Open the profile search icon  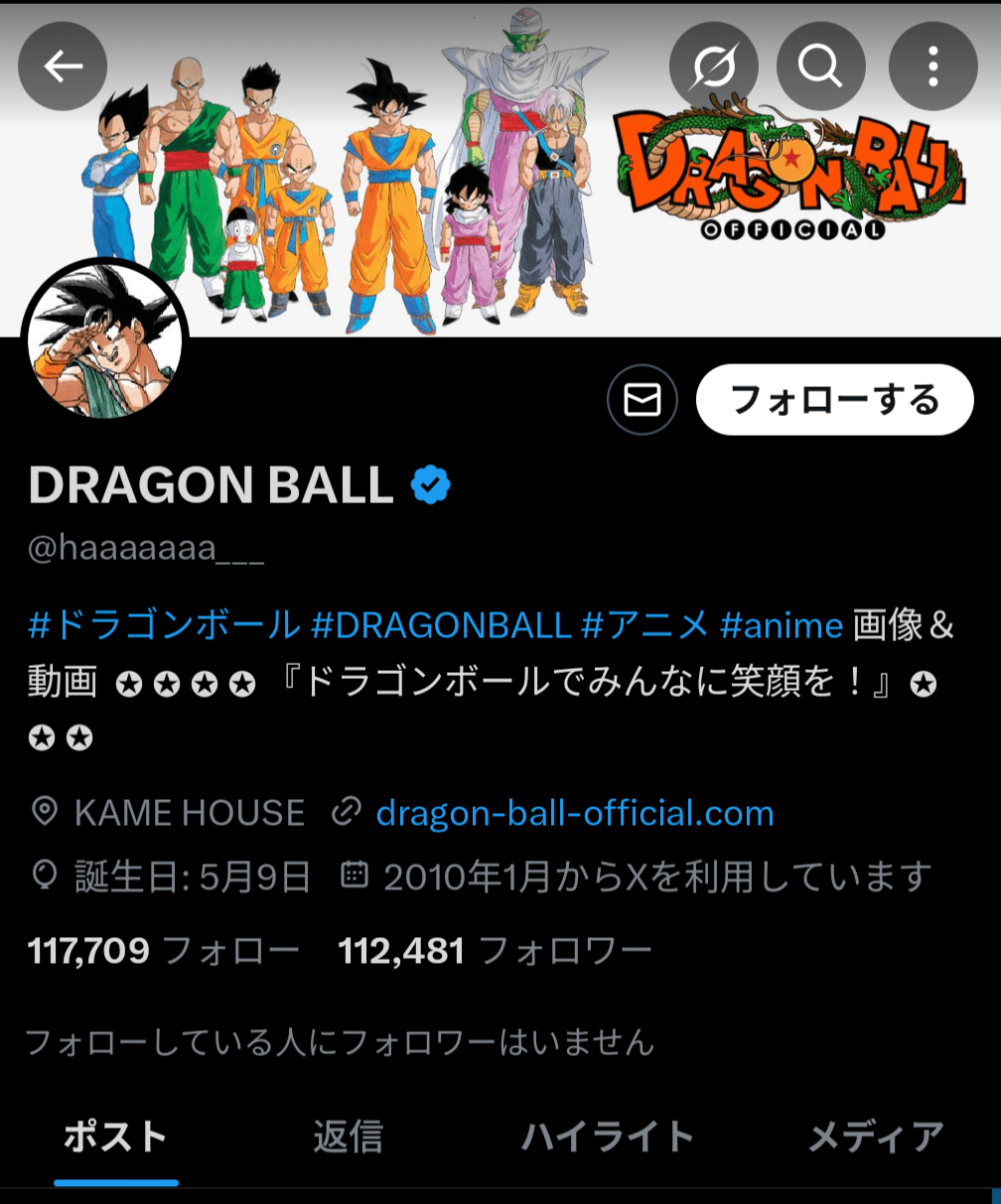[x=820, y=67]
